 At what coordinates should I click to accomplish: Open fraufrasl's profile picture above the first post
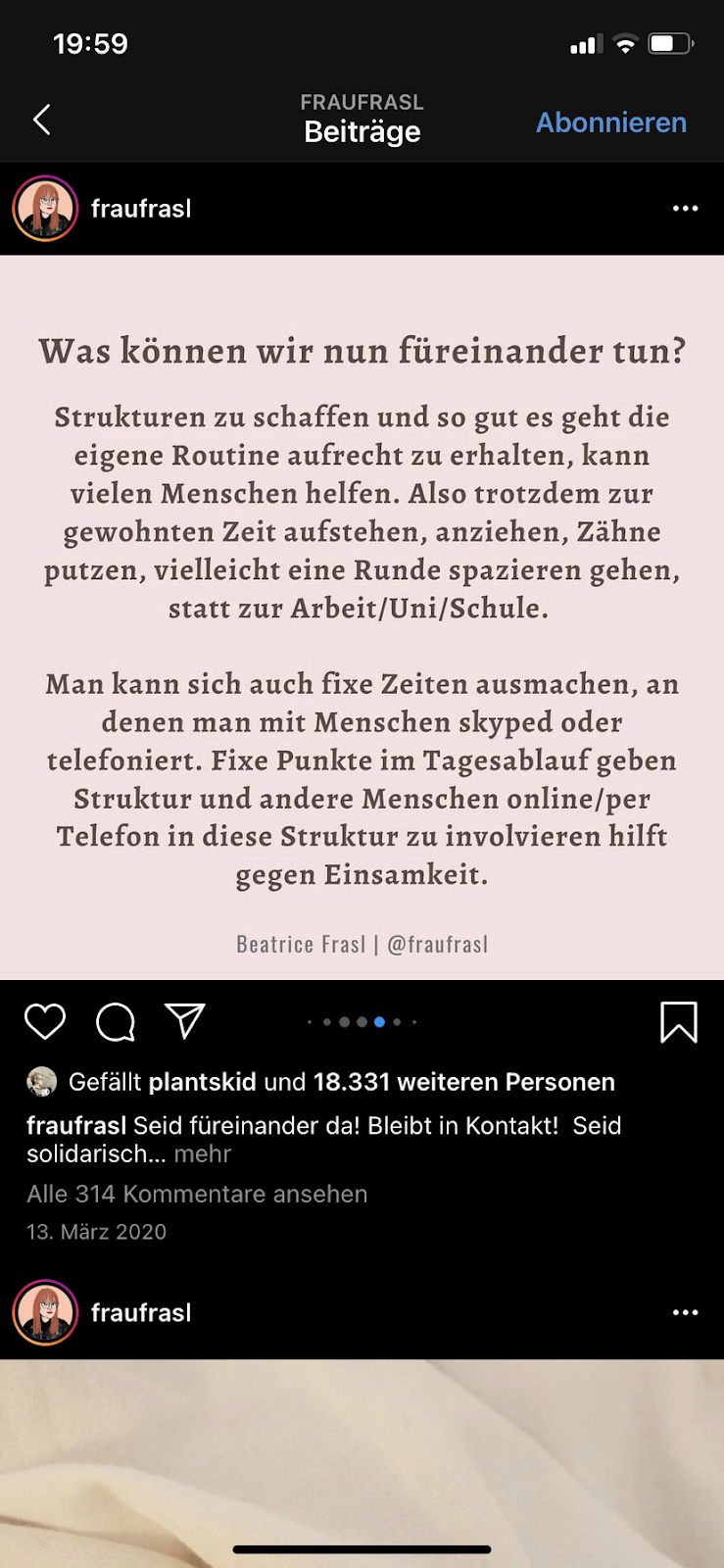pyautogui.click(x=45, y=208)
